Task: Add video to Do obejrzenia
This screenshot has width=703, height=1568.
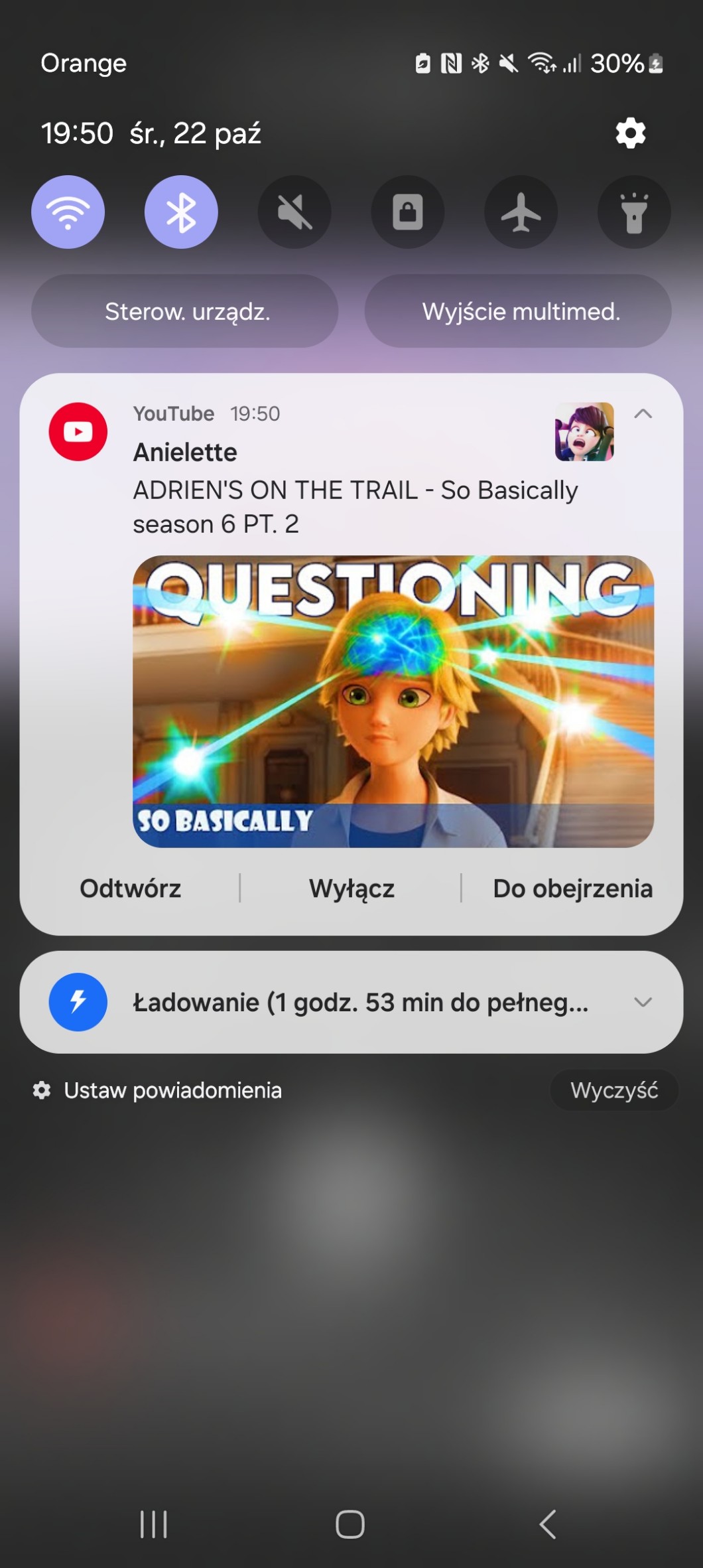Action: coord(572,889)
